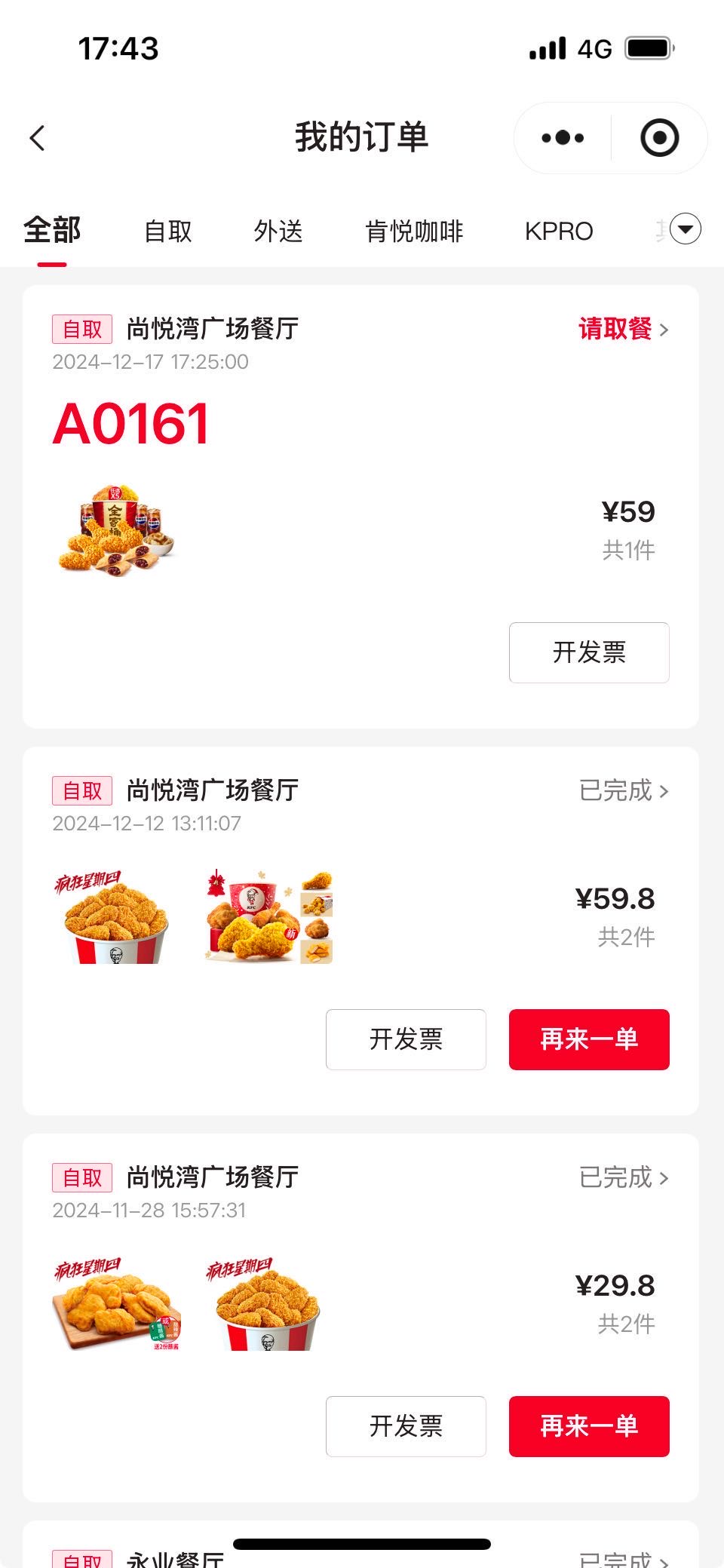Switch to the 外送 tab
The width and height of the screenshot is (724, 1568).
pyautogui.click(x=278, y=231)
